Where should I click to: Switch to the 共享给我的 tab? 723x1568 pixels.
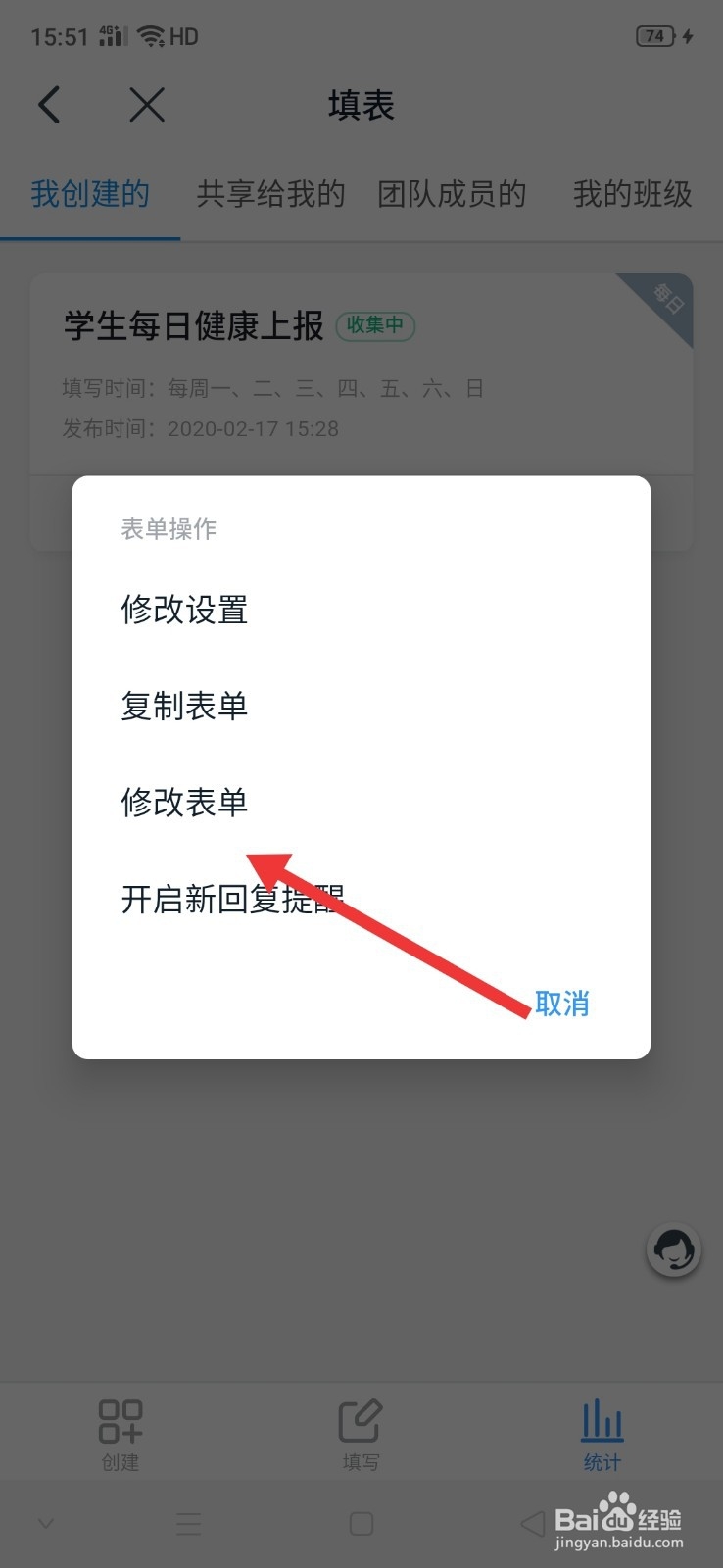point(270,194)
